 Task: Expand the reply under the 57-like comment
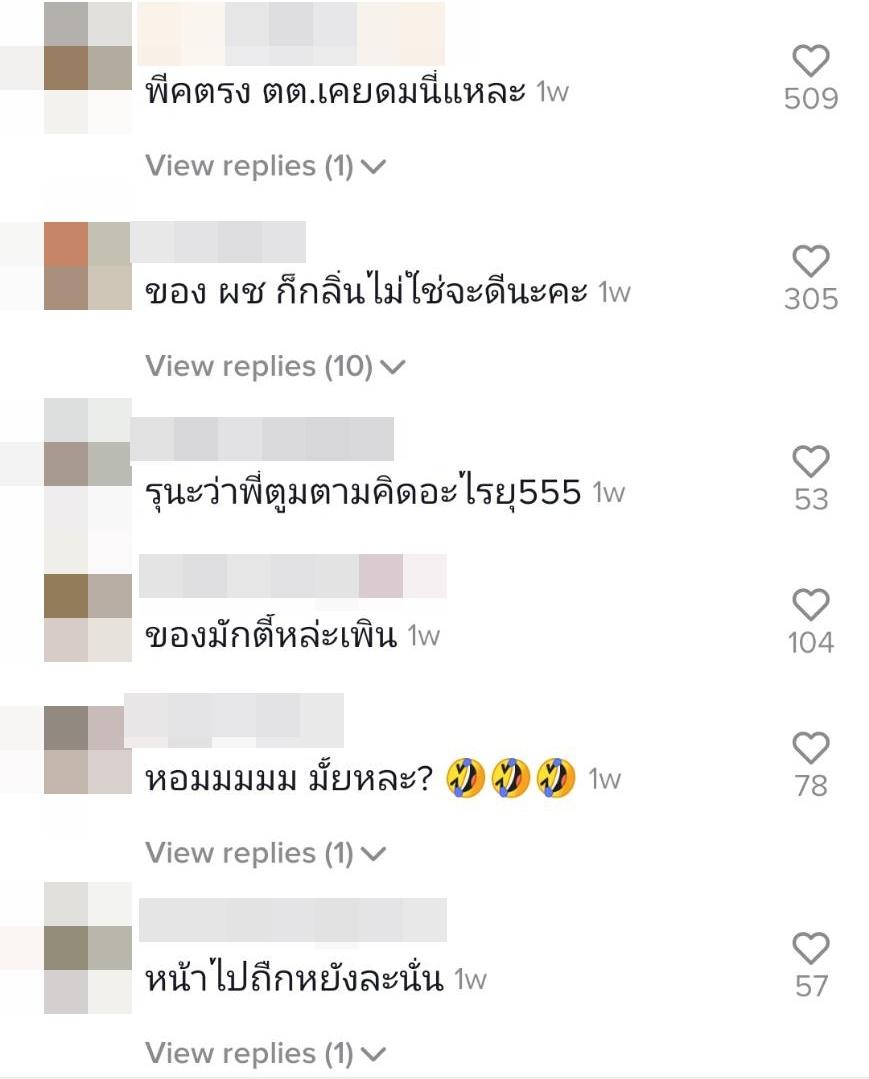(265, 1053)
